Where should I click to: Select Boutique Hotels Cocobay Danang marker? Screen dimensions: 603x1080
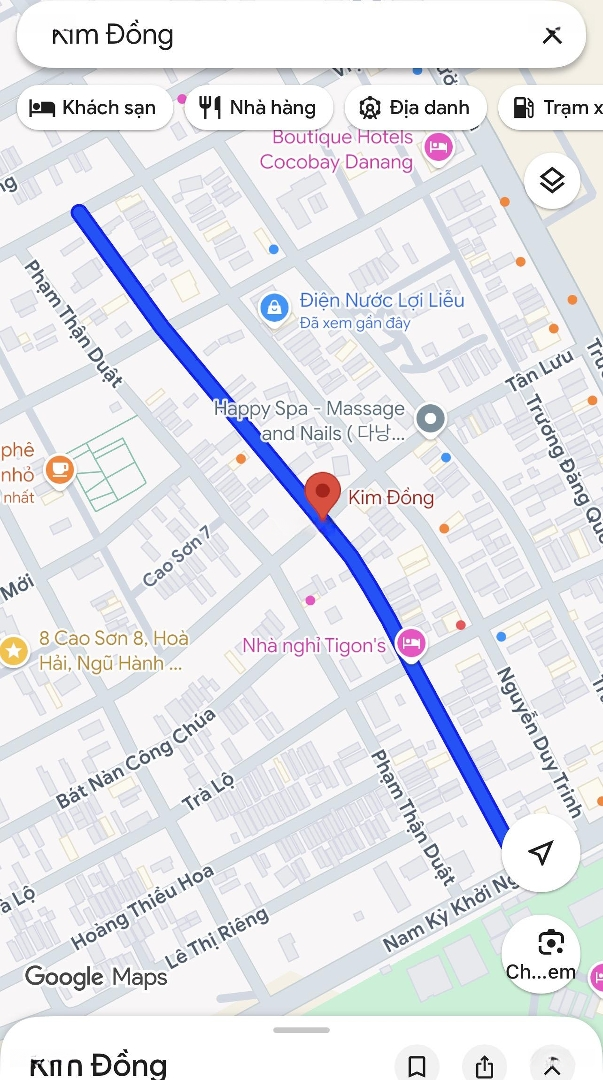coord(437,150)
